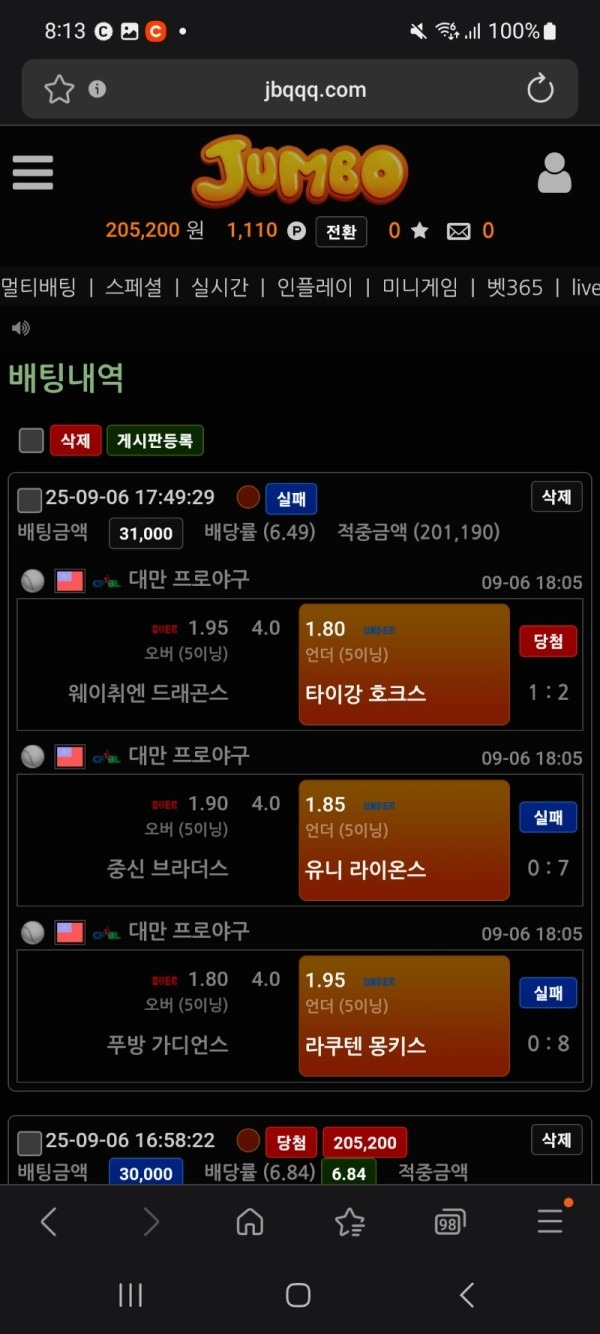
Task: Delete the bet placed at 17:49:29
Action: (556, 497)
